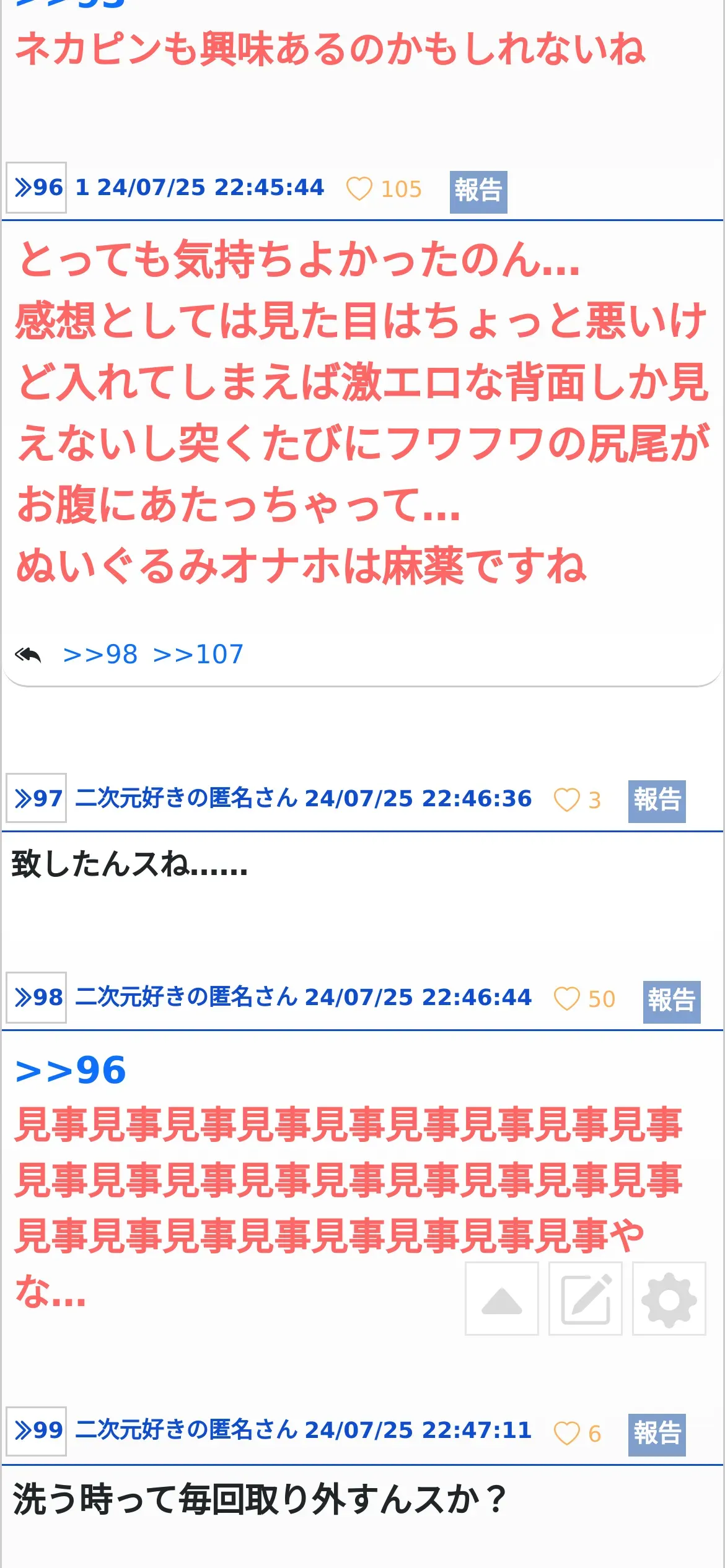Tap the >>97 post number box
This screenshot has width=725, height=1568.
click(37, 798)
